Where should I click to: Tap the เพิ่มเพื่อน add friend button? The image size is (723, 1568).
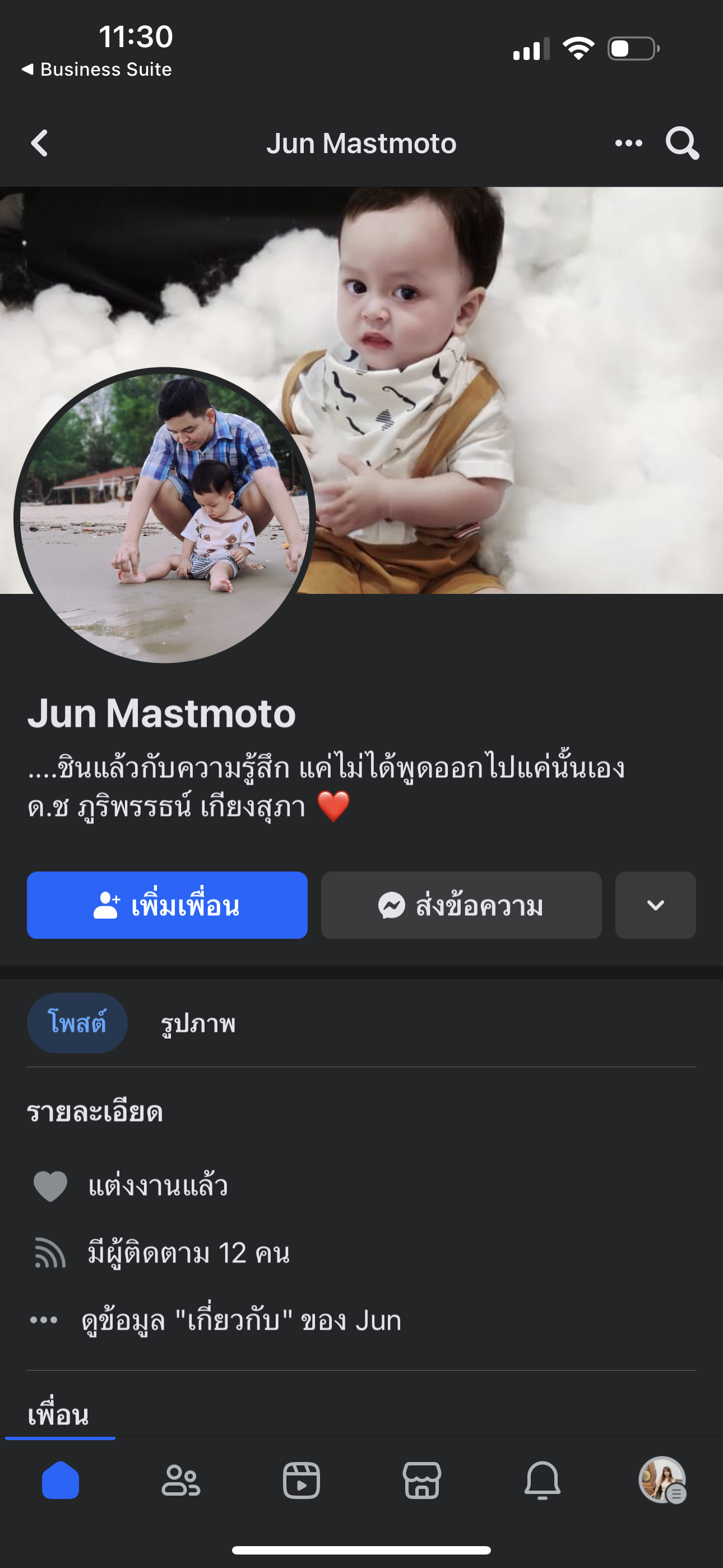click(167, 905)
